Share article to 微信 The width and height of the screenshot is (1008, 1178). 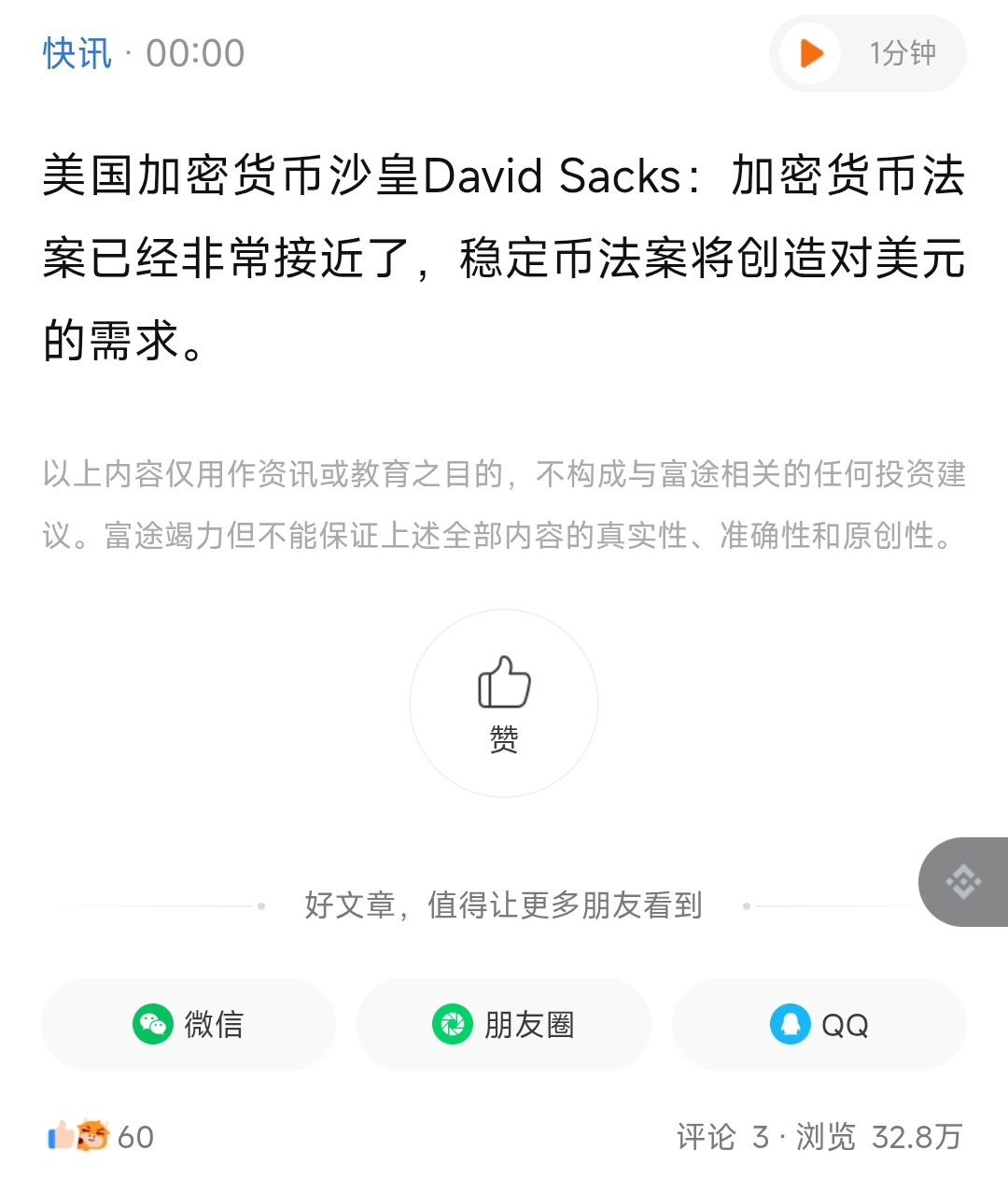point(189,1025)
